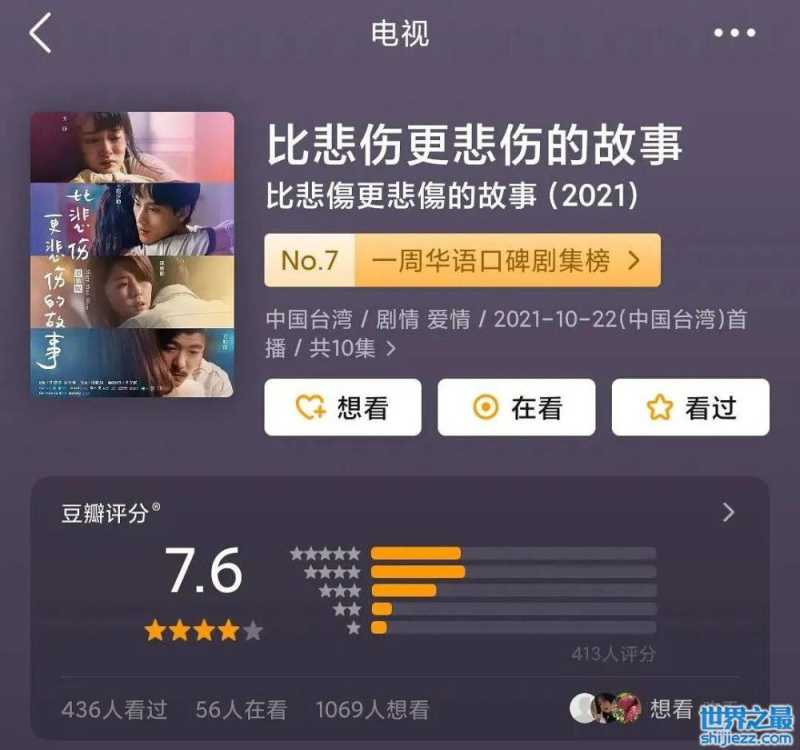Open the three-dot overflow menu

point(734,34)
